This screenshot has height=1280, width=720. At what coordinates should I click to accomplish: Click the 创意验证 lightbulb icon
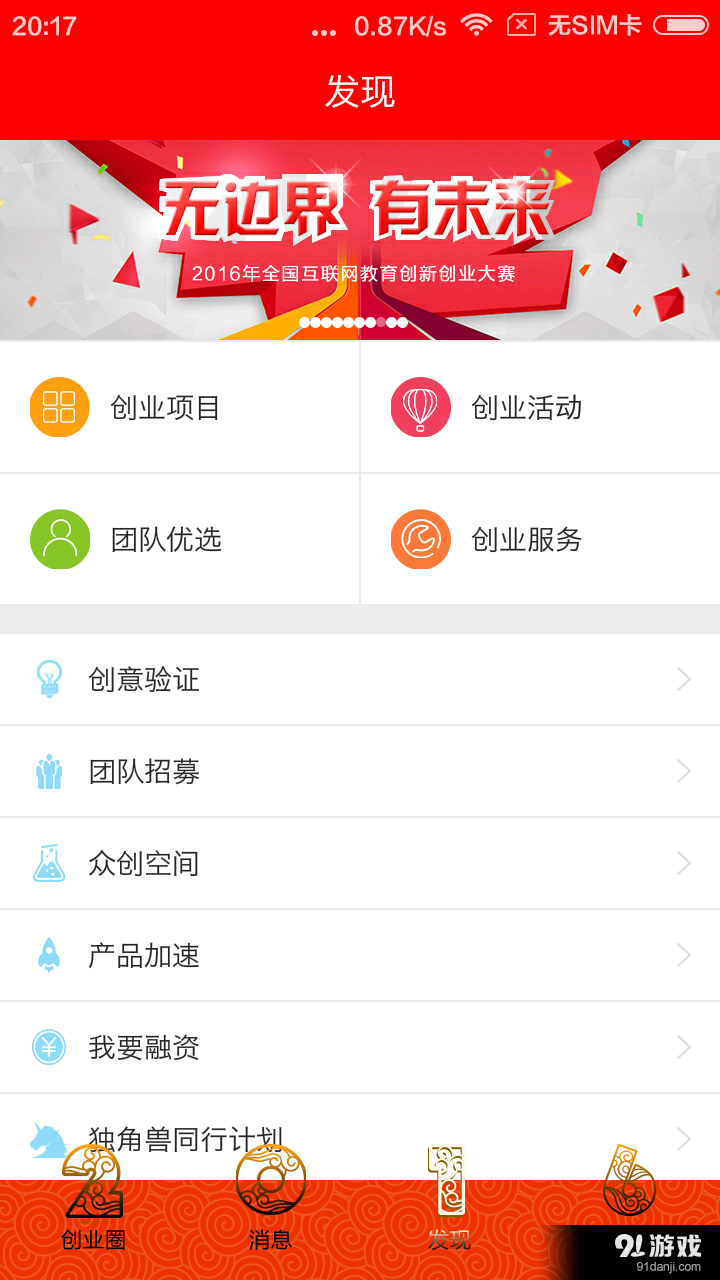coord(48,679)
